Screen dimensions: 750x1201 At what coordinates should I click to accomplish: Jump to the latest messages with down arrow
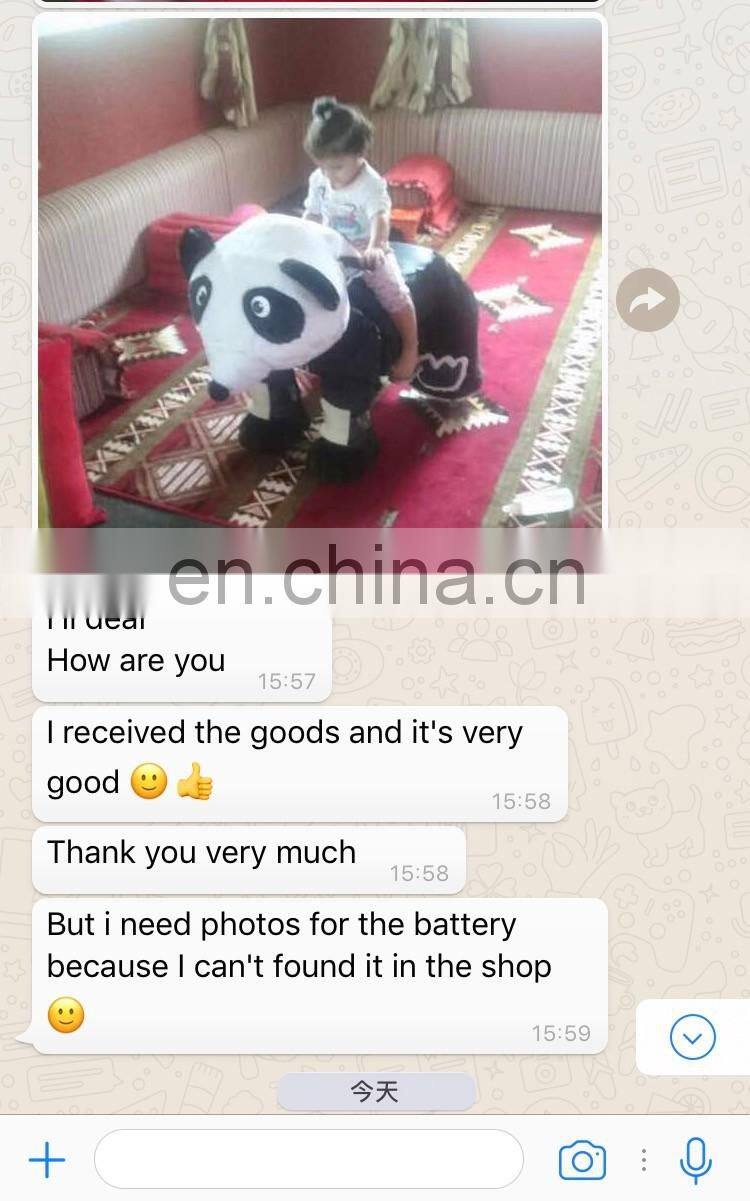pos(692,1037)
